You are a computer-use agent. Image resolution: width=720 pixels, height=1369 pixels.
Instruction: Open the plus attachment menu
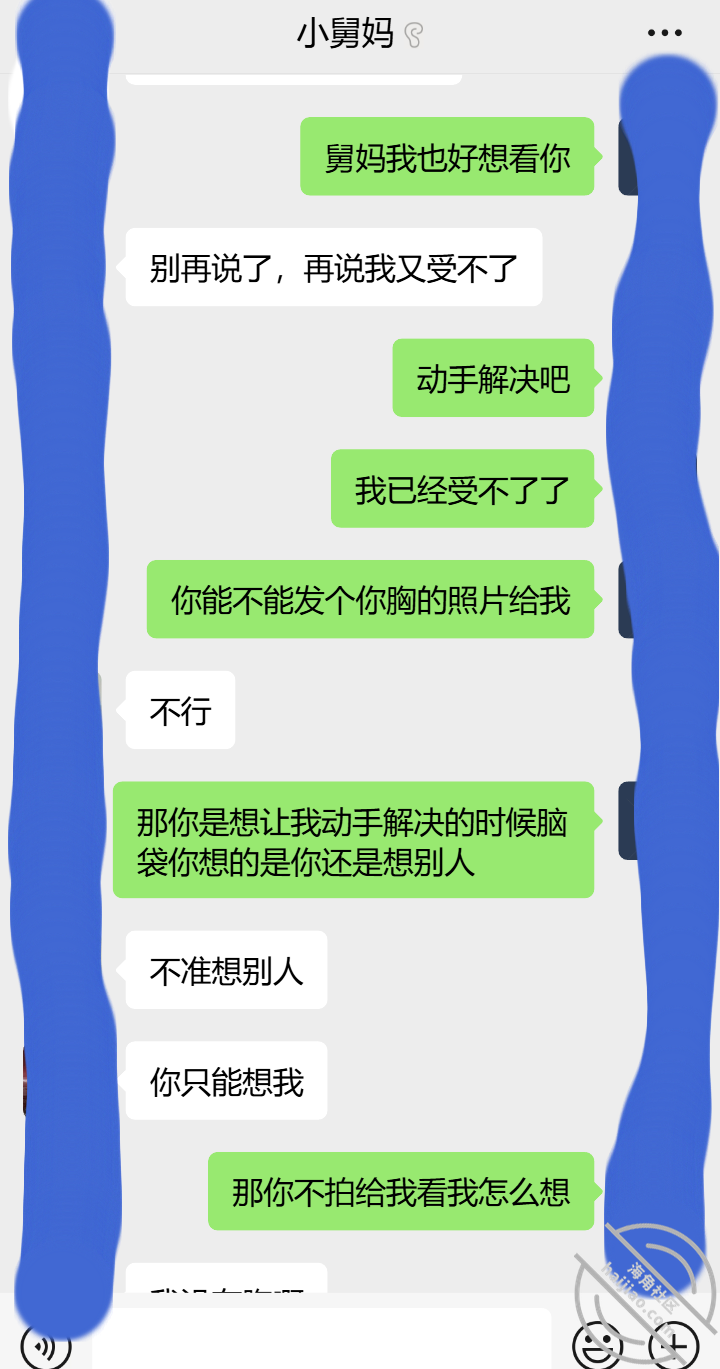(x=675, y=1343)
